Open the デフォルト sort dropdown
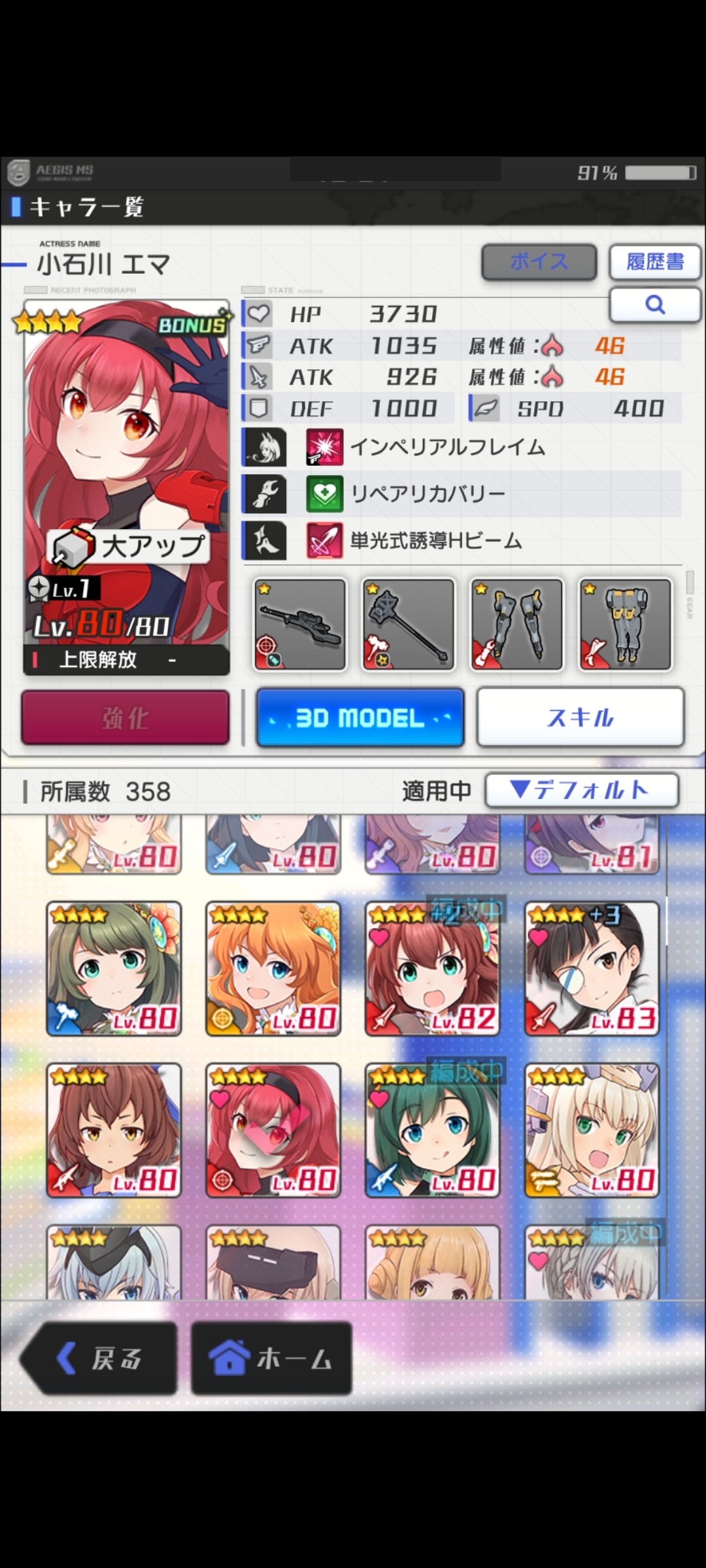The height and width of the screenshot is (1568, 706). tap(582, 791)
